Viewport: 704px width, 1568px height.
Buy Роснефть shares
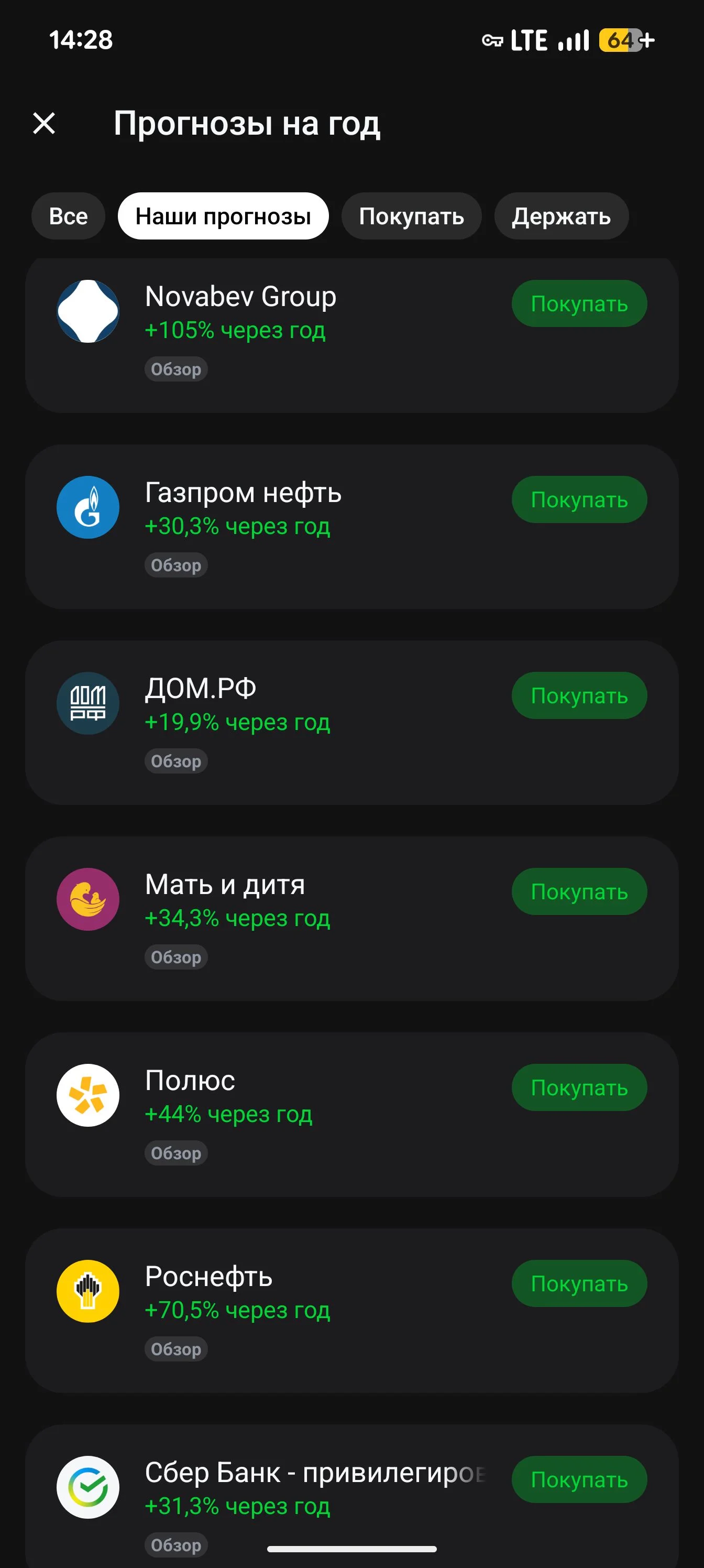pos(579,1284)
